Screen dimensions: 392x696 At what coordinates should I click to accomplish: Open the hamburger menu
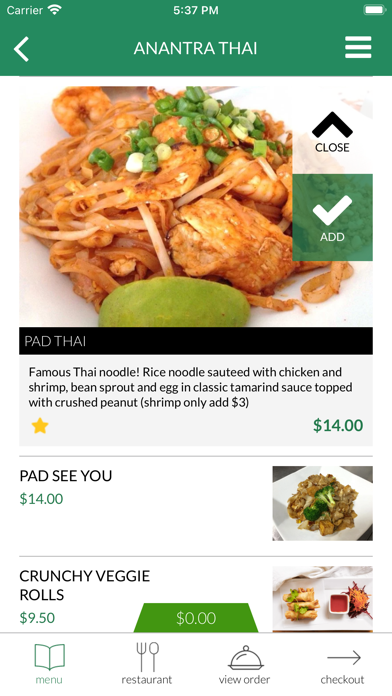pos(358,47)
